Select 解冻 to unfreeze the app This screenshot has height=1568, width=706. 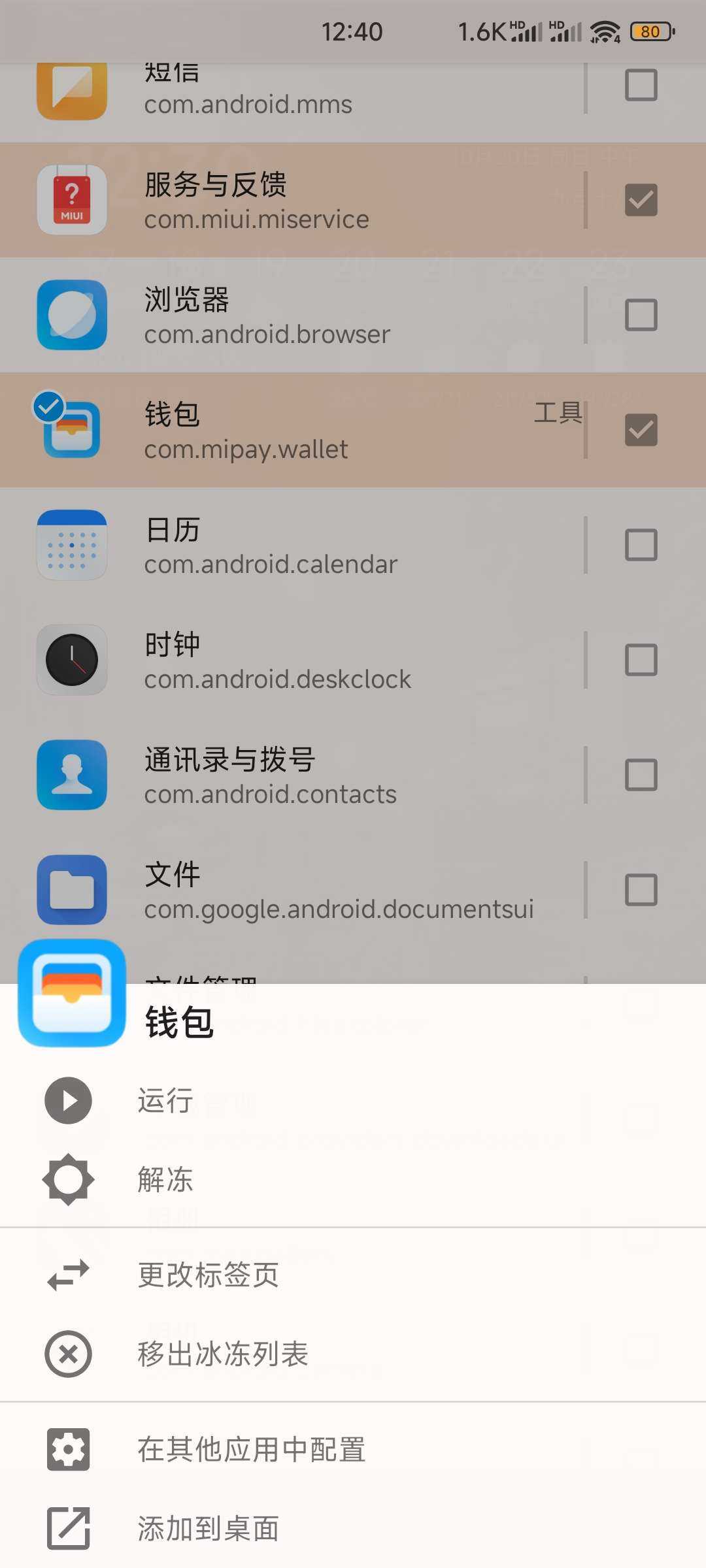coord(165,1180)
